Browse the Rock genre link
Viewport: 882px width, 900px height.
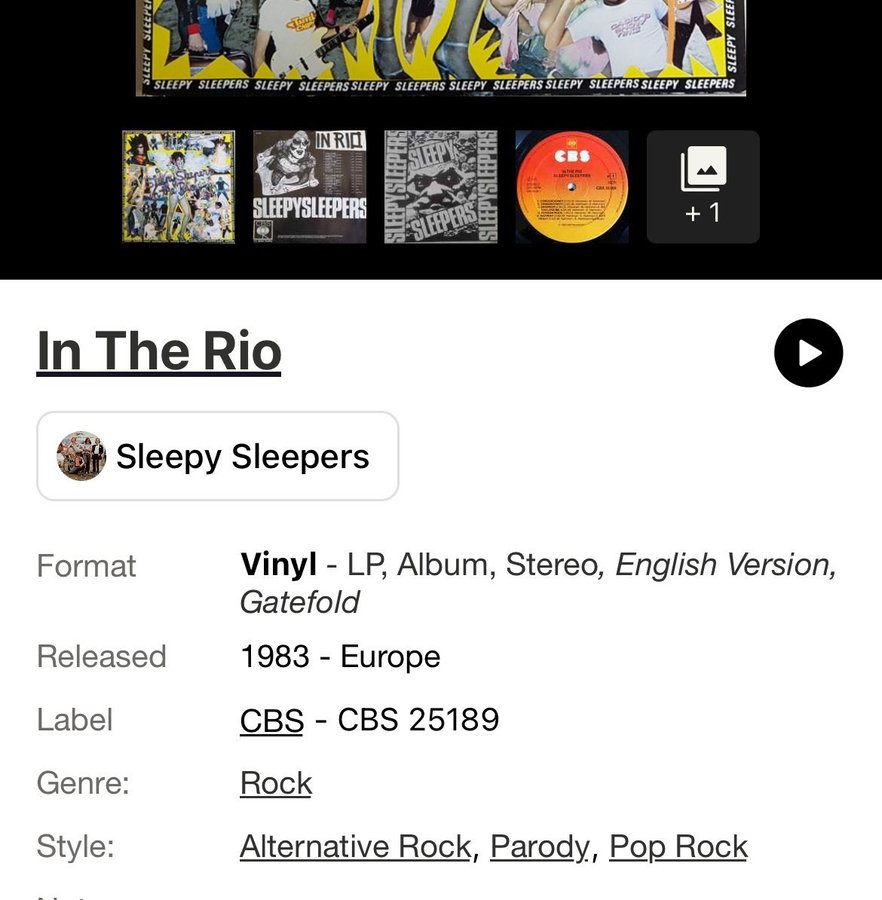coord(276,783)
